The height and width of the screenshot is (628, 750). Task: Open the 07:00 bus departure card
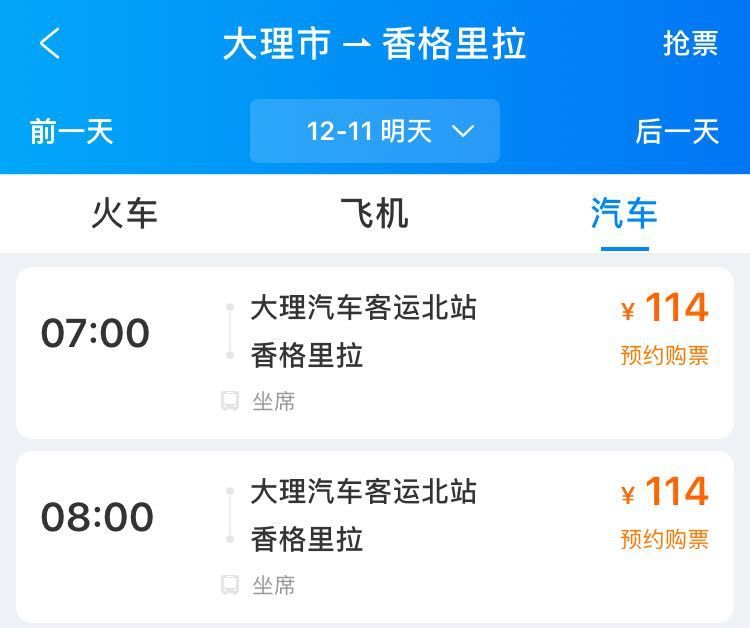tap(375, 353)
